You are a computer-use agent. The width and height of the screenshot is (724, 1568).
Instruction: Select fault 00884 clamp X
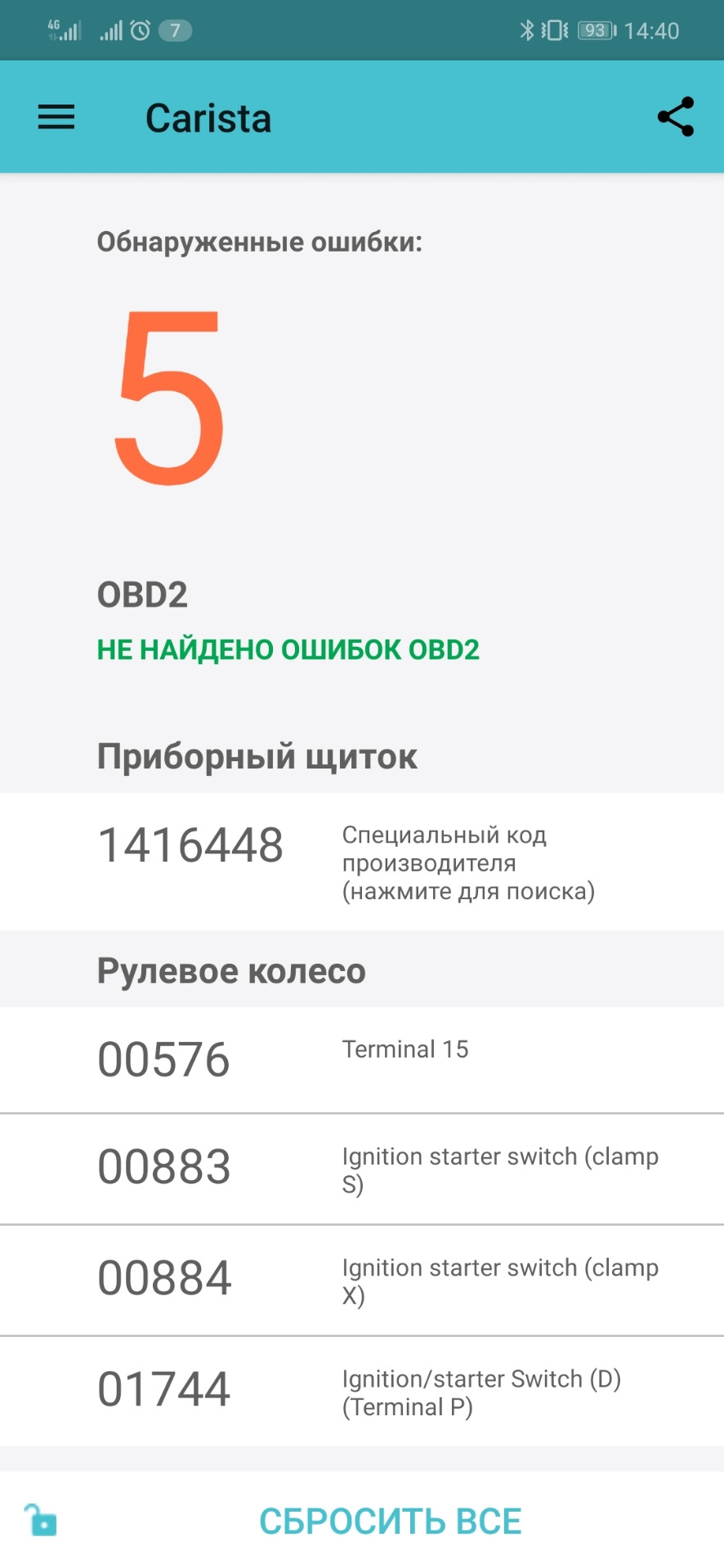[x=361, y=1280]
